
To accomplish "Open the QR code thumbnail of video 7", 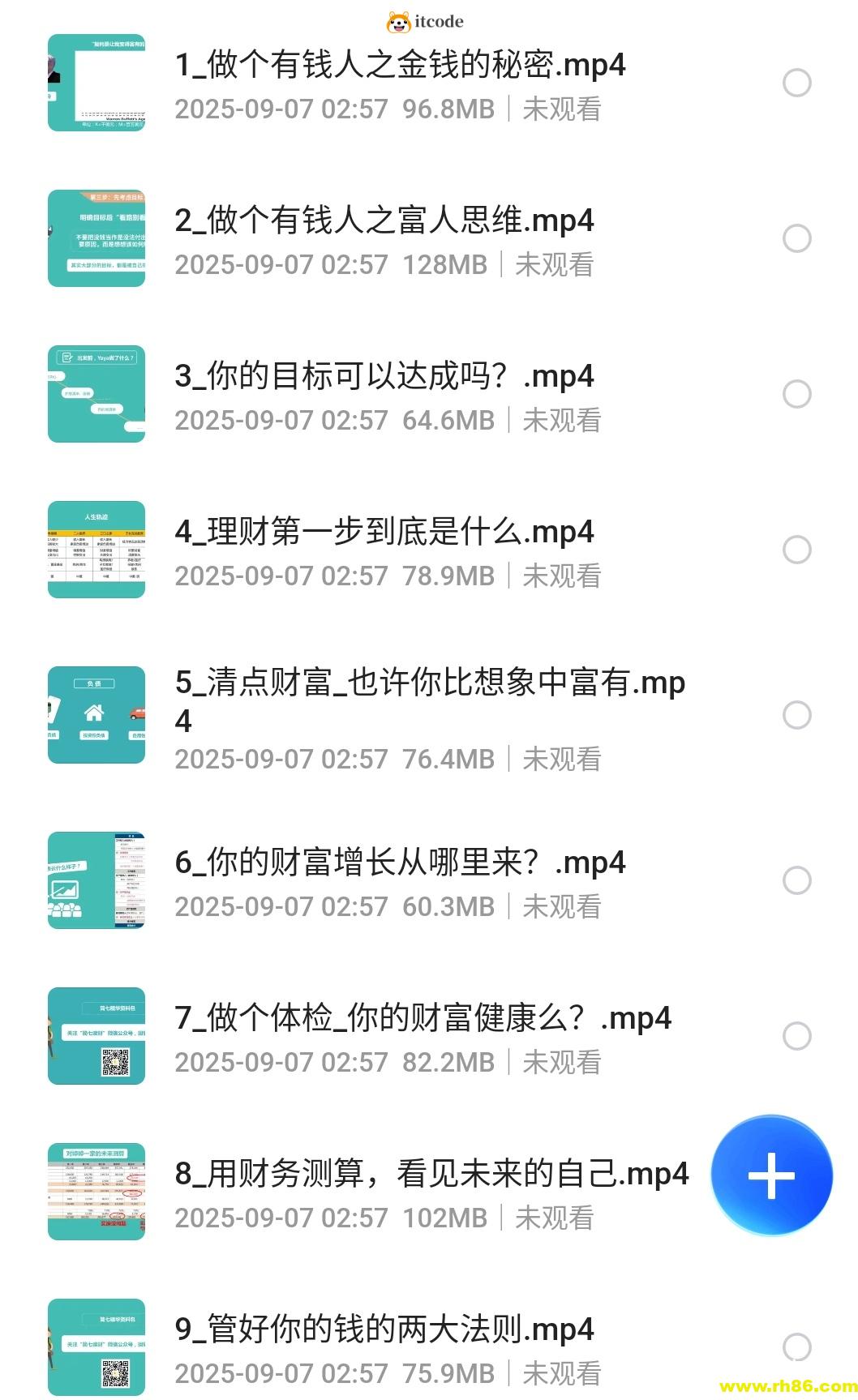I will tap(96, 1034).
